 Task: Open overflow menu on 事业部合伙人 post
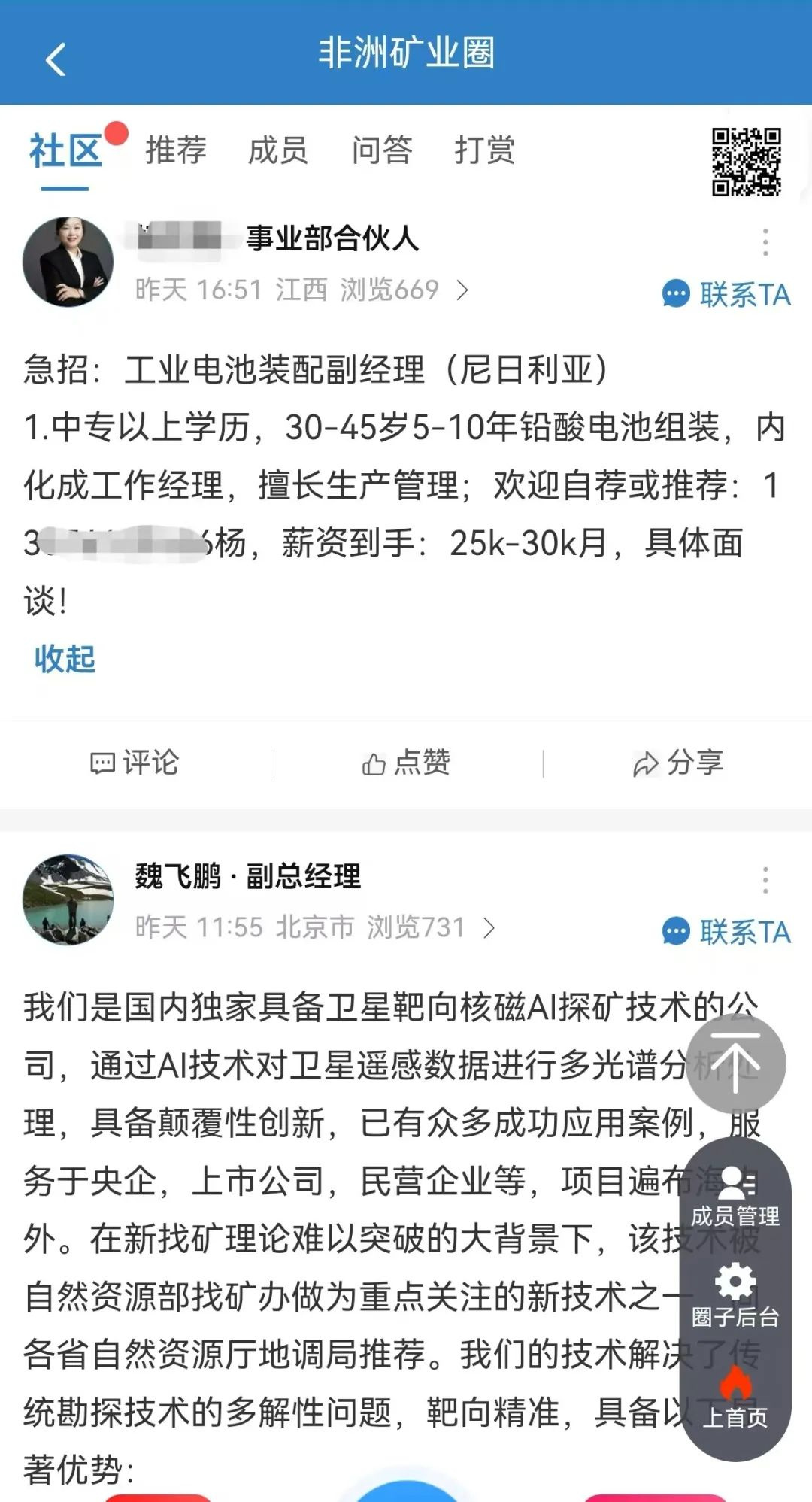[765, 242]
